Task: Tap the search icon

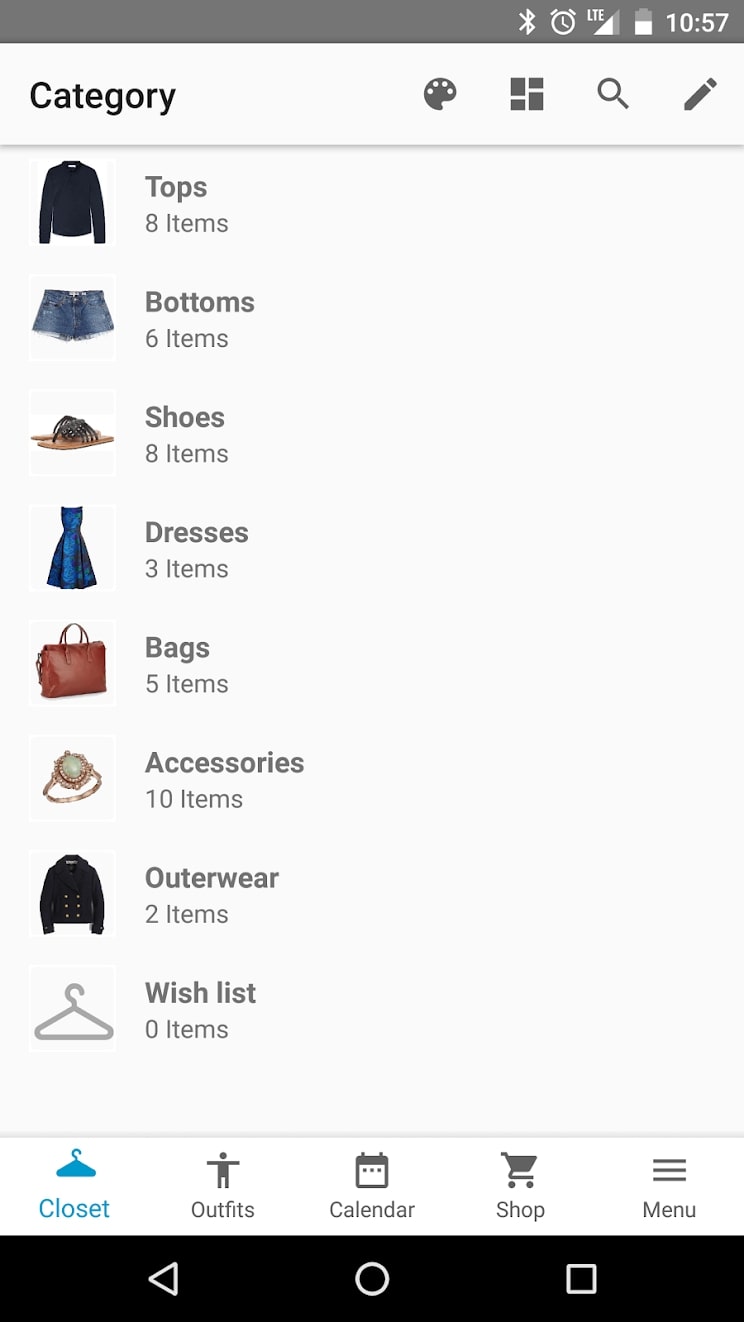Action: click(612, 93)
